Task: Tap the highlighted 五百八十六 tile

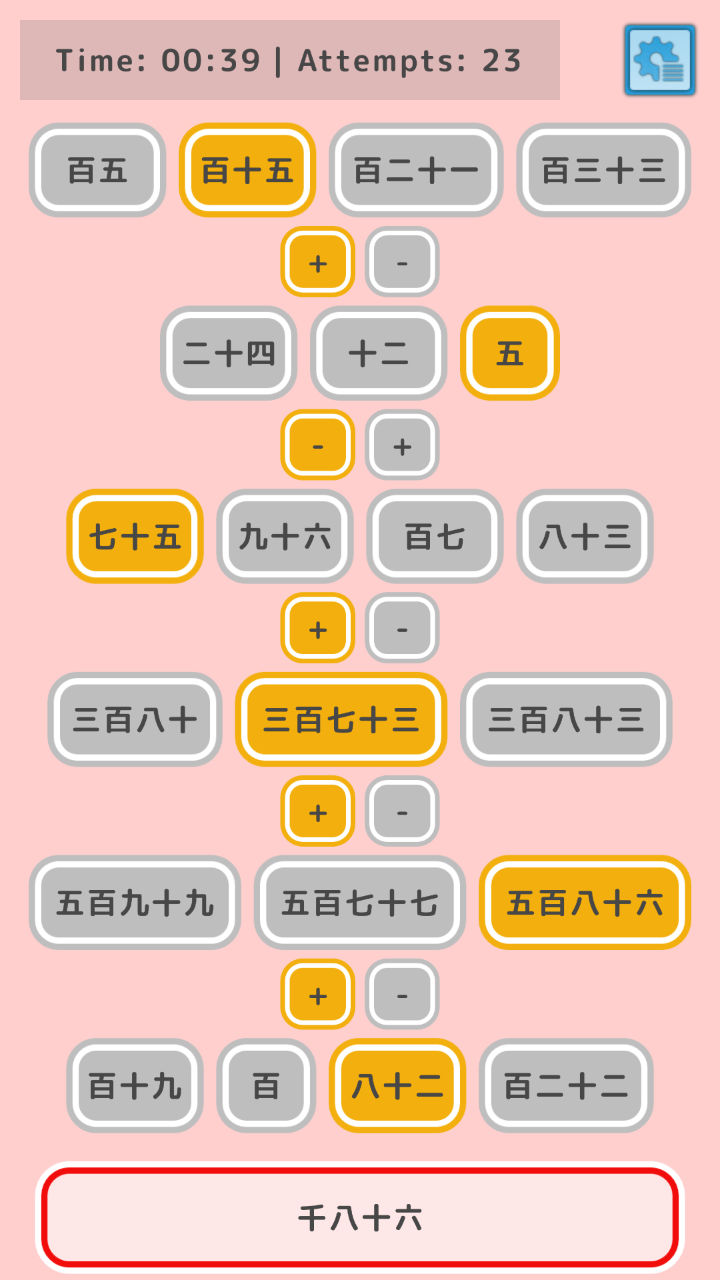Action: (585, 902)
